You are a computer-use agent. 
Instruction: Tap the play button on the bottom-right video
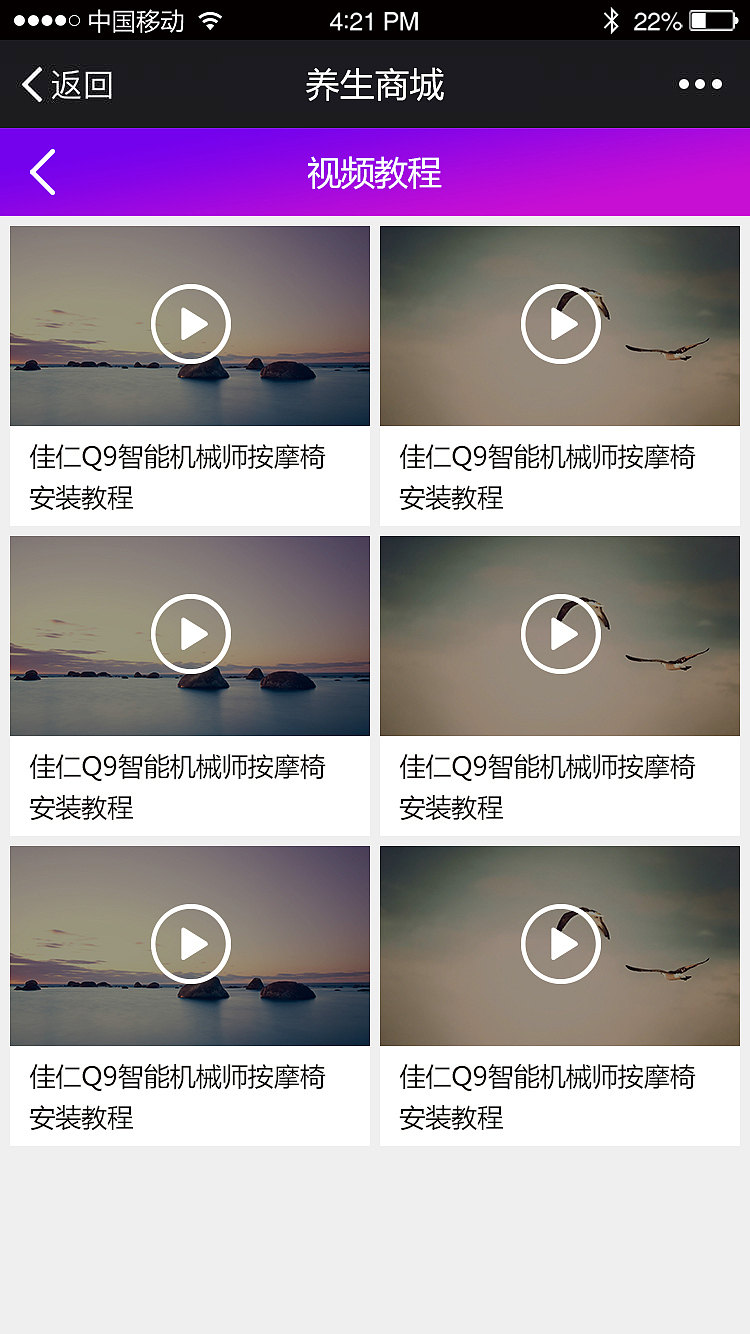560,943
